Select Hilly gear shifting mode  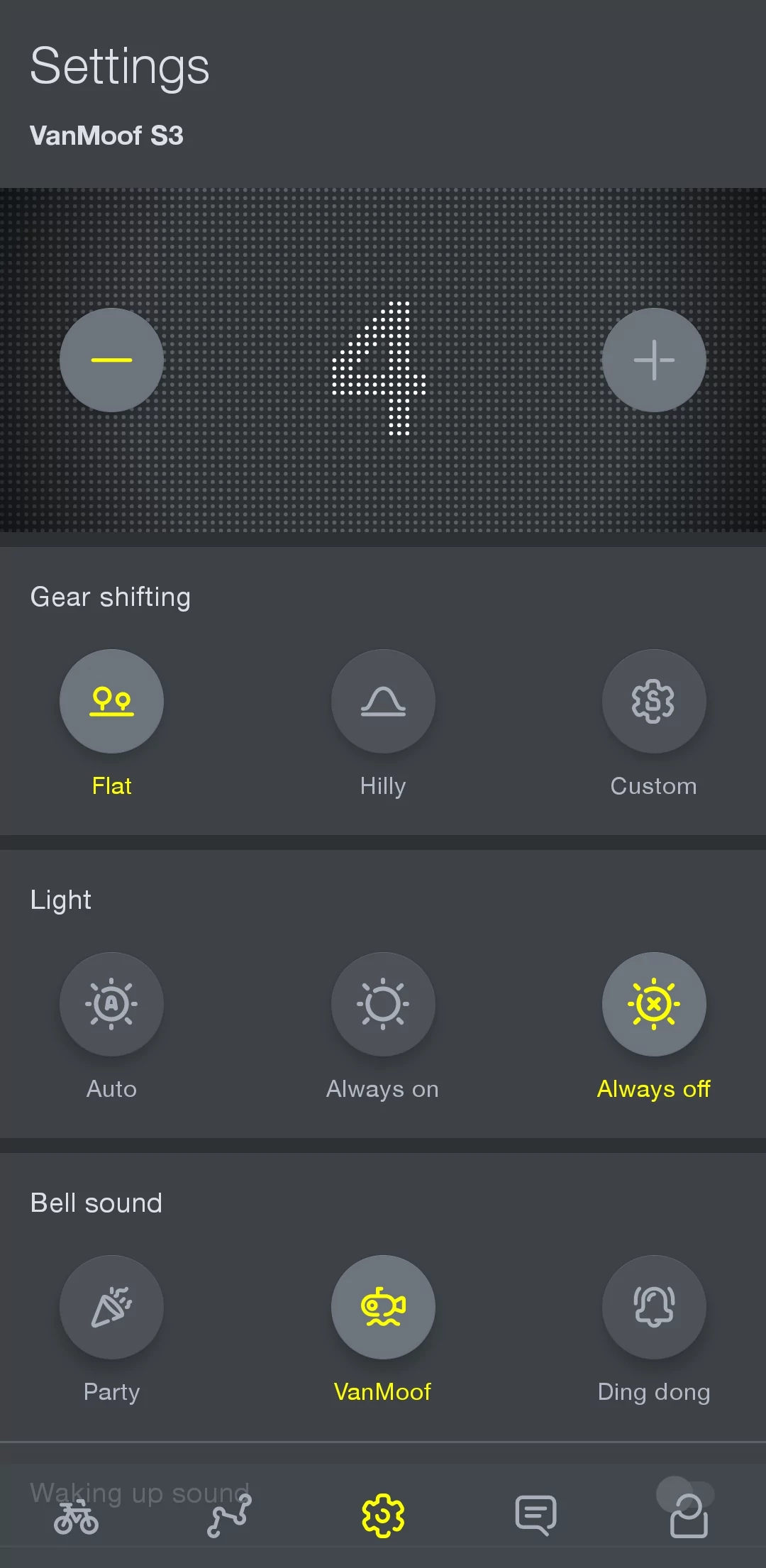[383, 701]
